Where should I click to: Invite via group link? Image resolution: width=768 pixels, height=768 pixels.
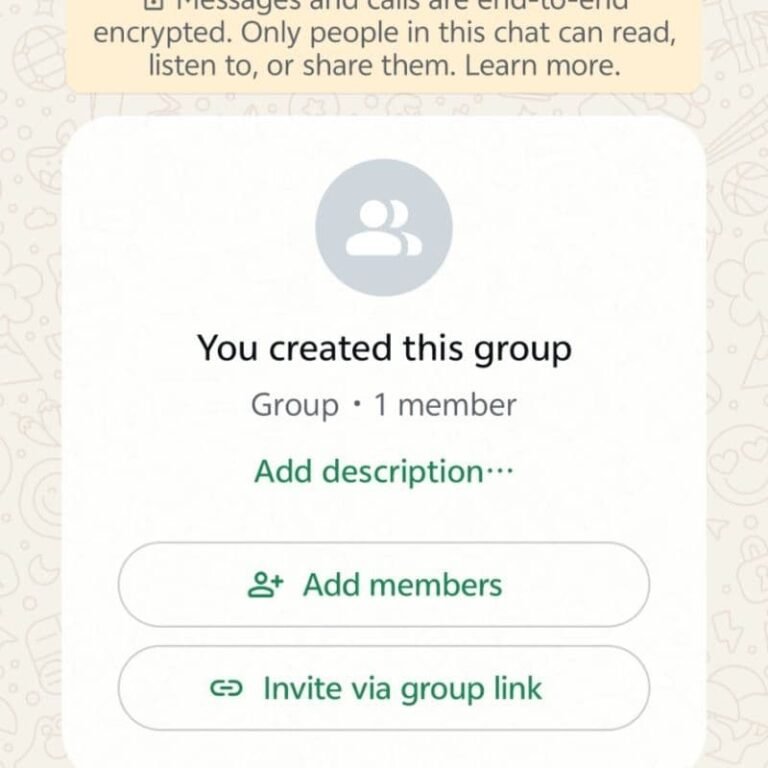384,688
